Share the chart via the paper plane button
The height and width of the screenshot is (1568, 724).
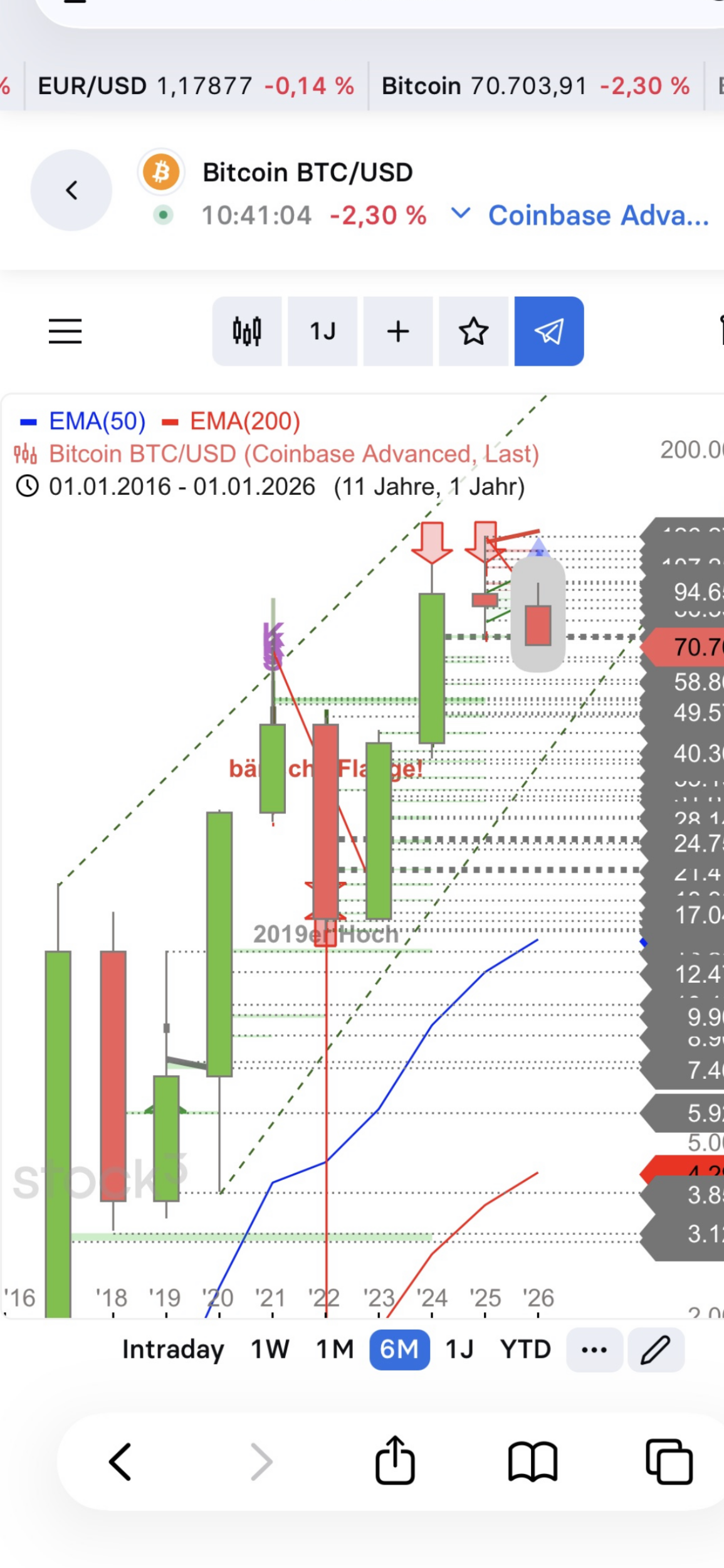549,331
